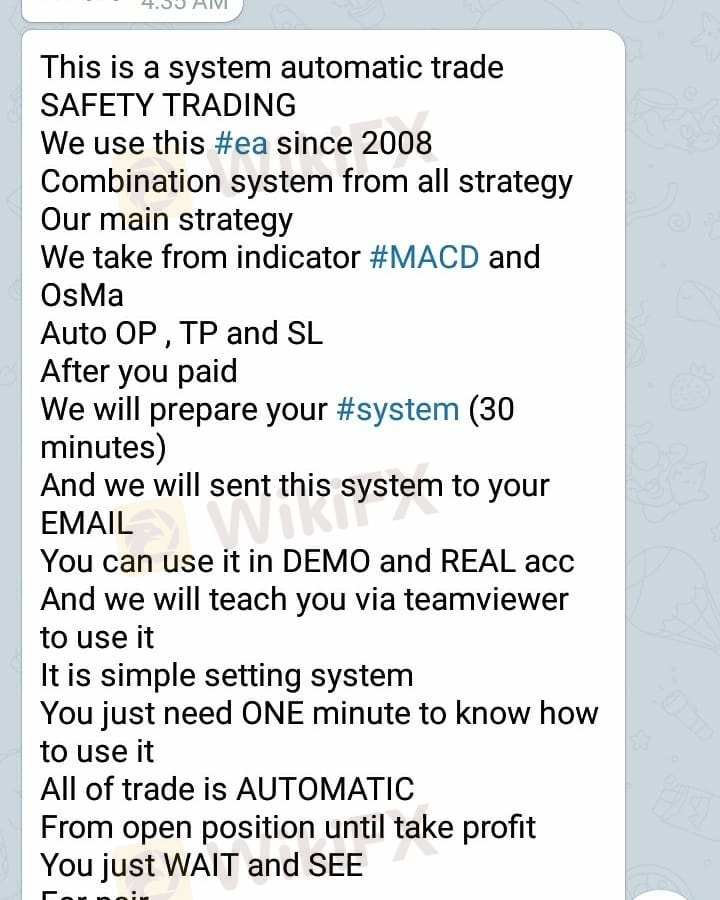This screenshot has height=900, width=720.
Task: Open the #ea hashtag link
Action: click(241, 143)
